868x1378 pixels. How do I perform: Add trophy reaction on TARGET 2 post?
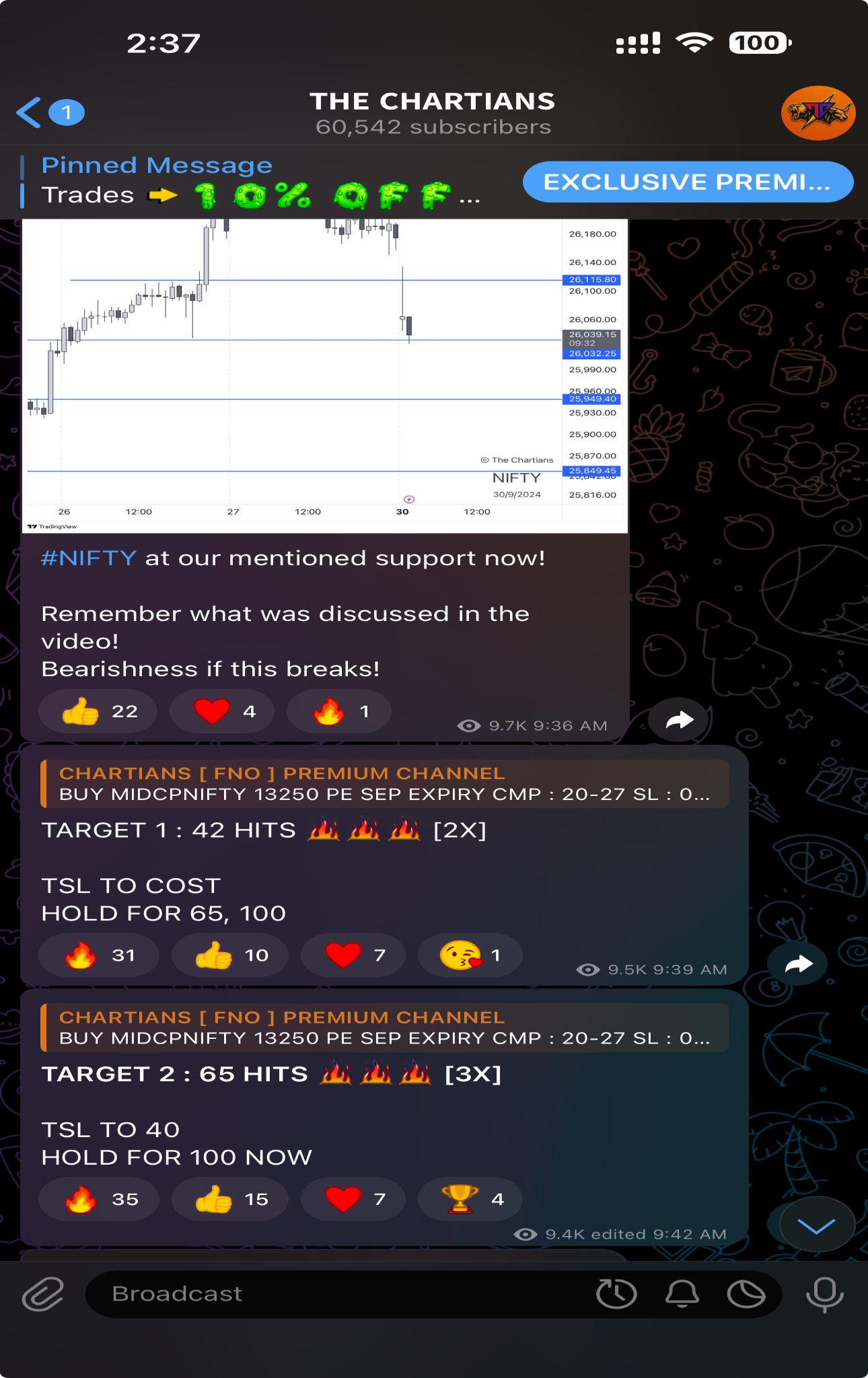[470, 1199]
